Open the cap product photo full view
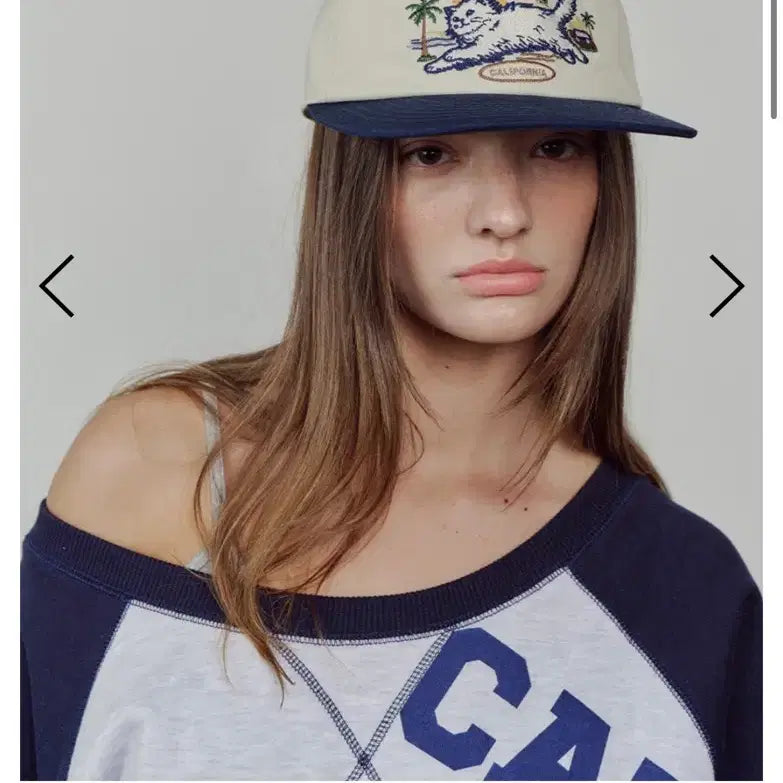Viewport: 783px width, 783px height. (391, 390)
